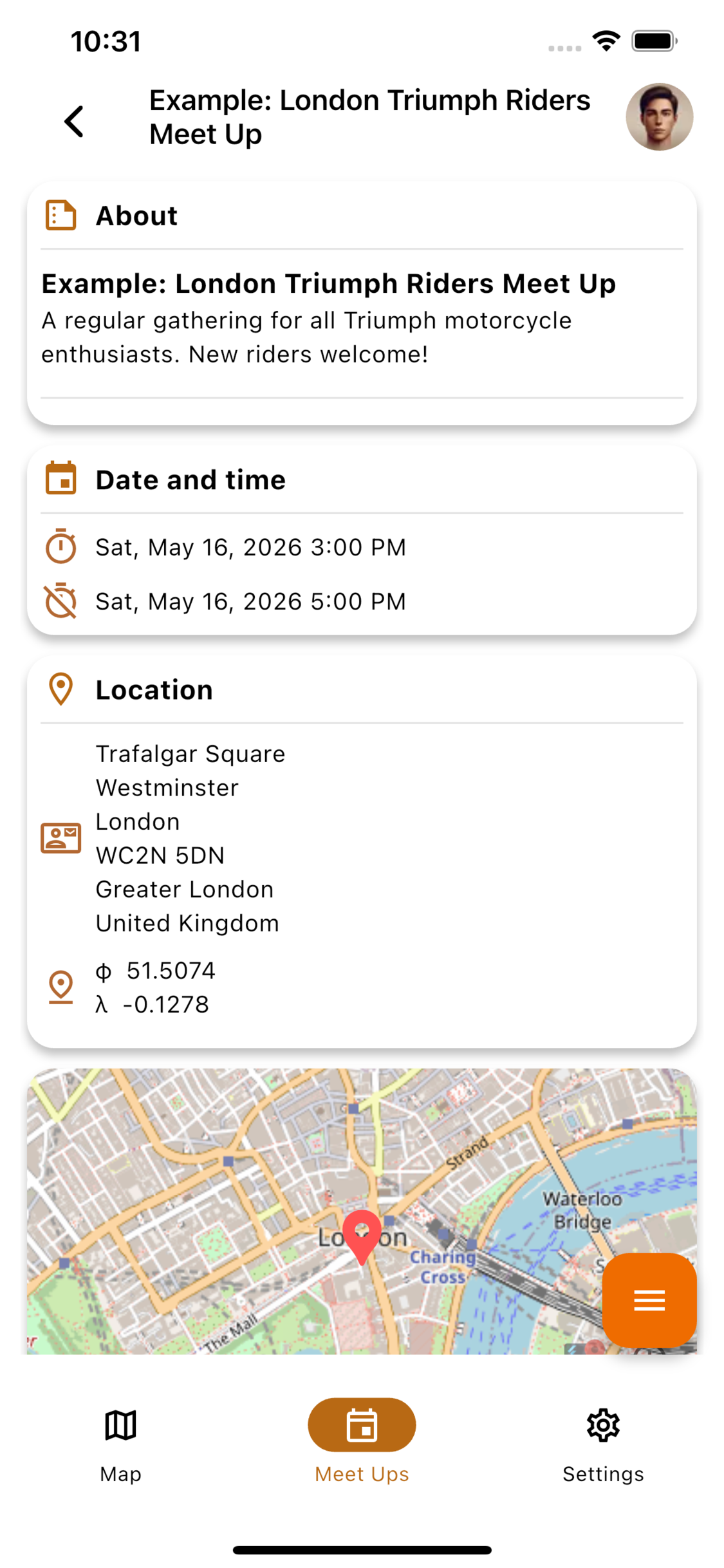Tap the red marker on the London map
The width and height of the screenshot is (724, 1568).
click(362, 1236)
